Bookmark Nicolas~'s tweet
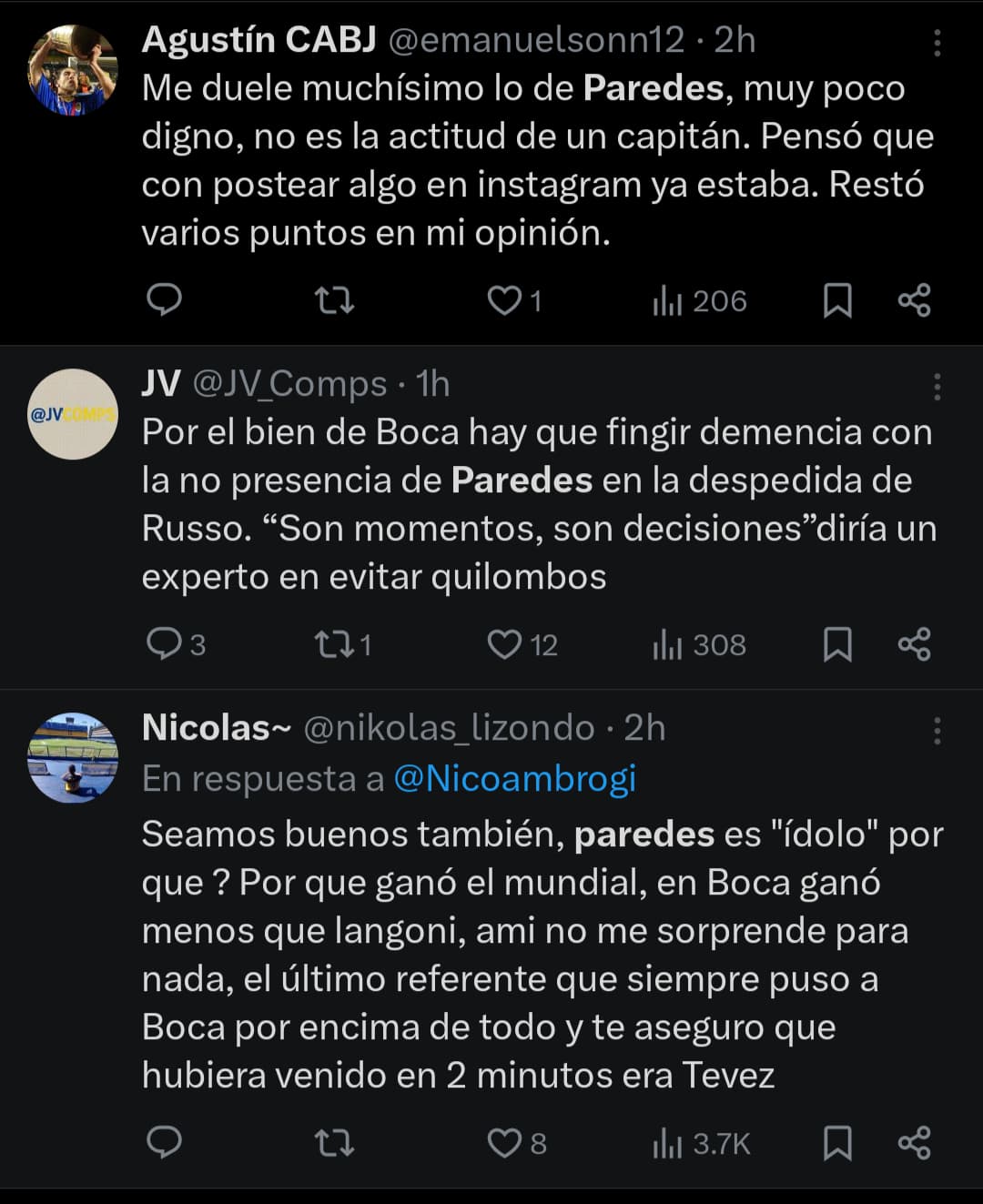This screenshot has height=1204, width=983. point(837,1142)
